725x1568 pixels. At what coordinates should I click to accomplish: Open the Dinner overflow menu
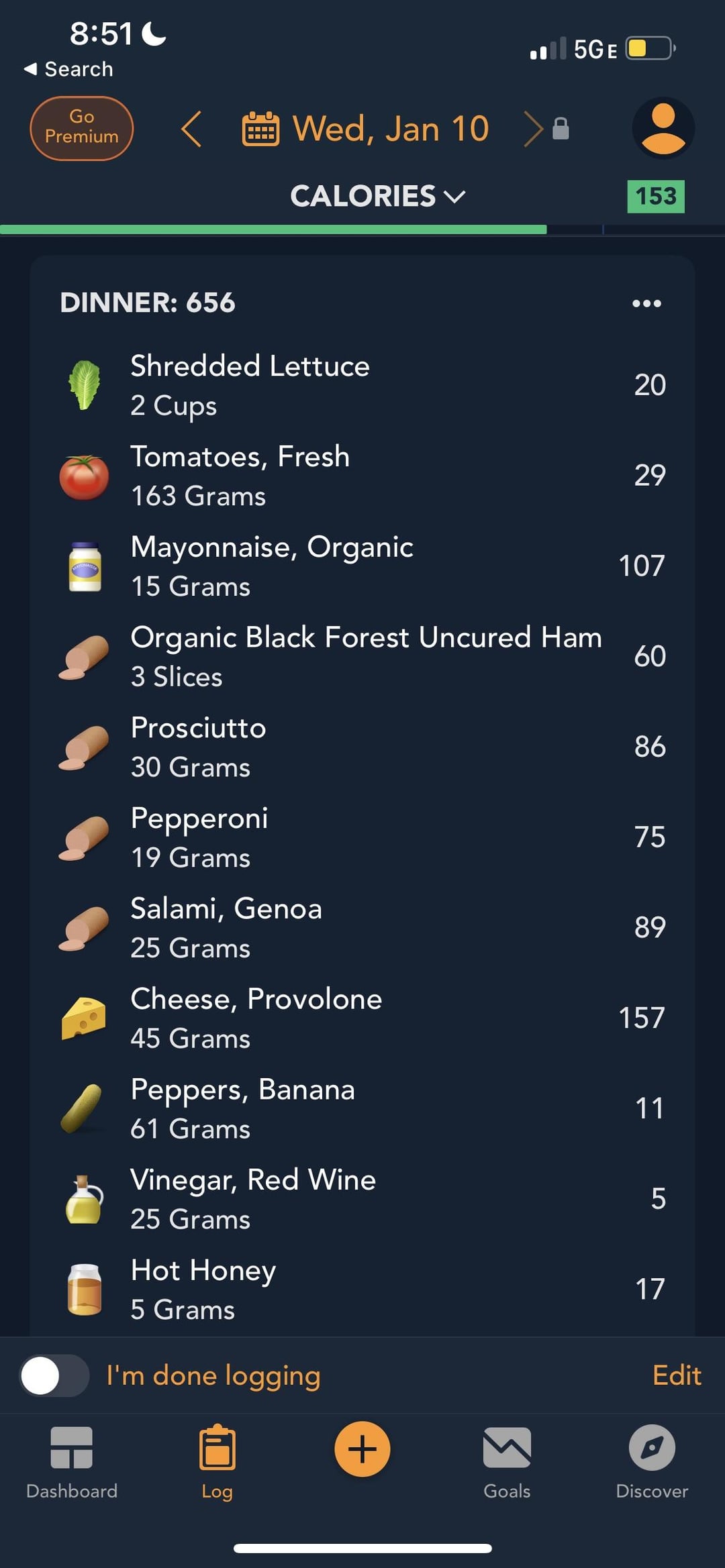[x=646, y=303]
